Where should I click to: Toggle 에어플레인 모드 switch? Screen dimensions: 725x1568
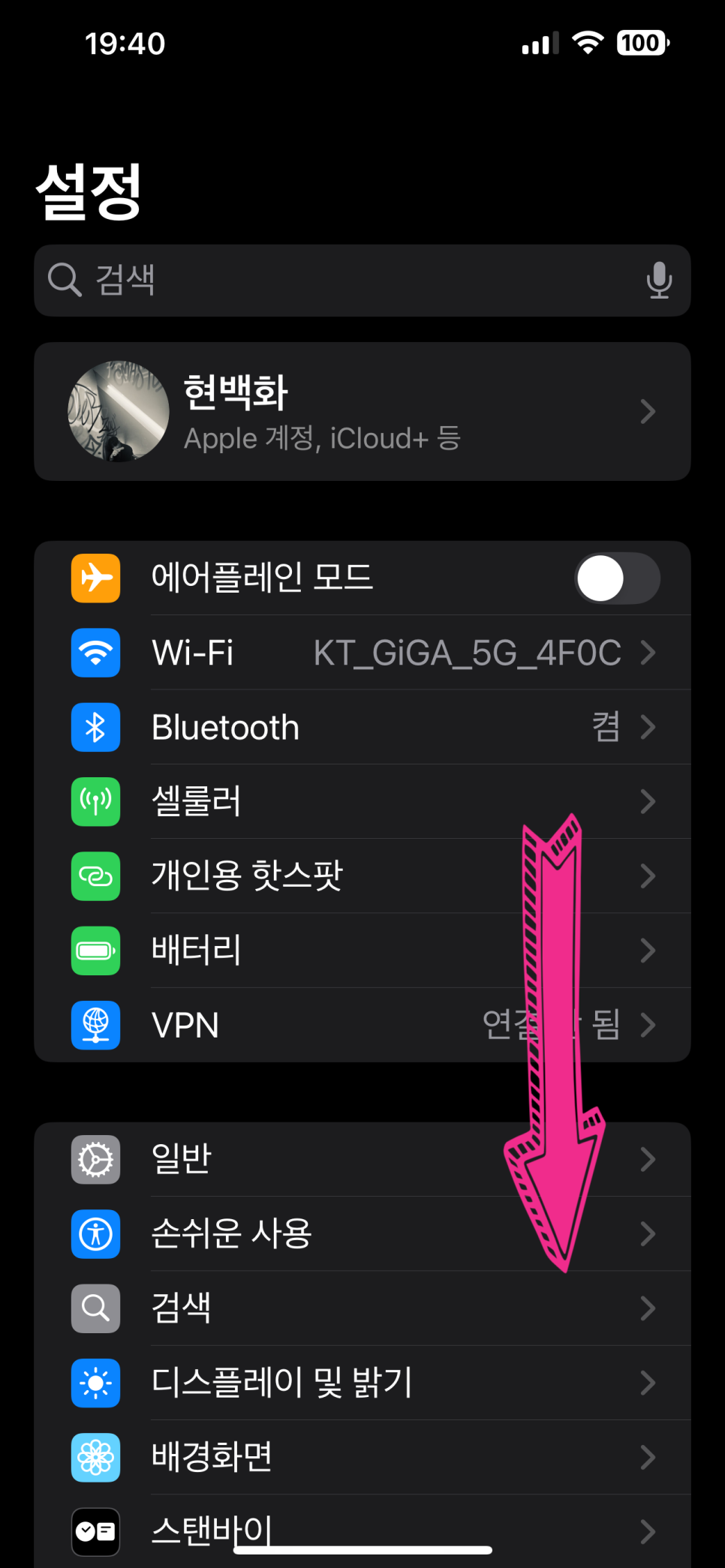click(617, 578)
